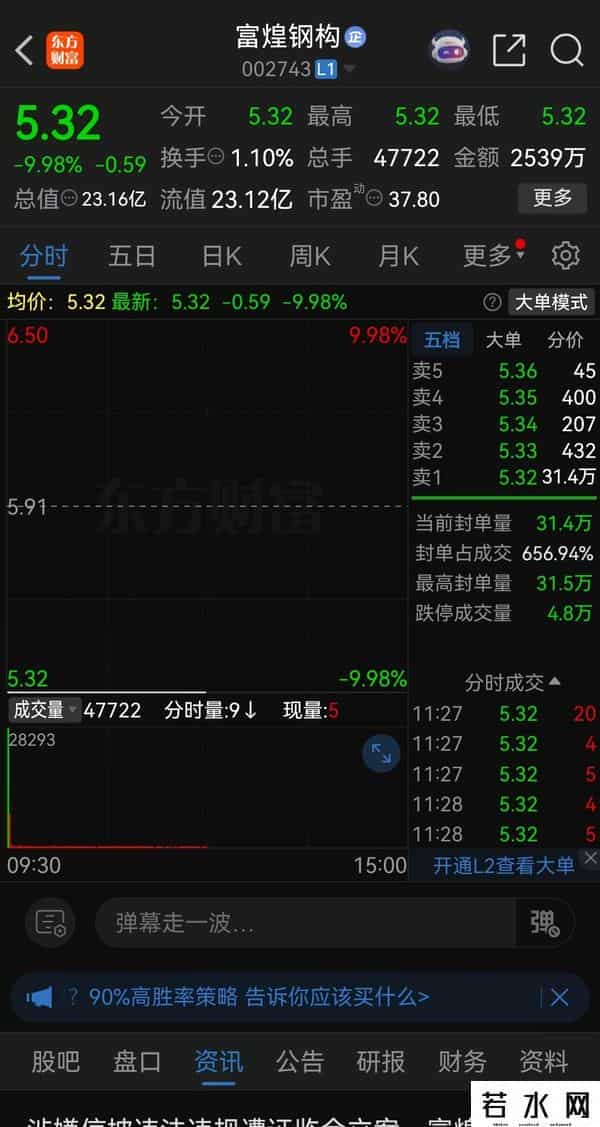Close the 开通L2查看大单 prompt
600x1127 pixels.
[x=590, y=858]
